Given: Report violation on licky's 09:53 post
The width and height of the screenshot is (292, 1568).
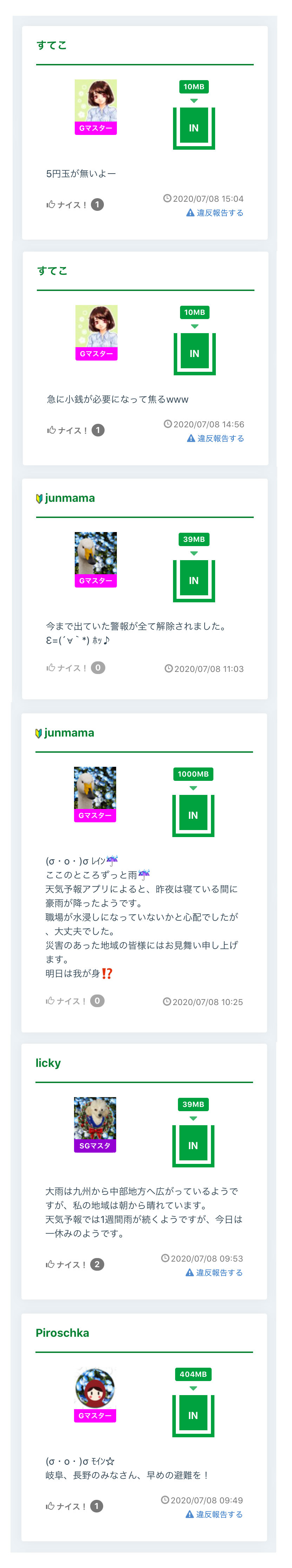Looking at the screenshot, I should pos(214,1272).
